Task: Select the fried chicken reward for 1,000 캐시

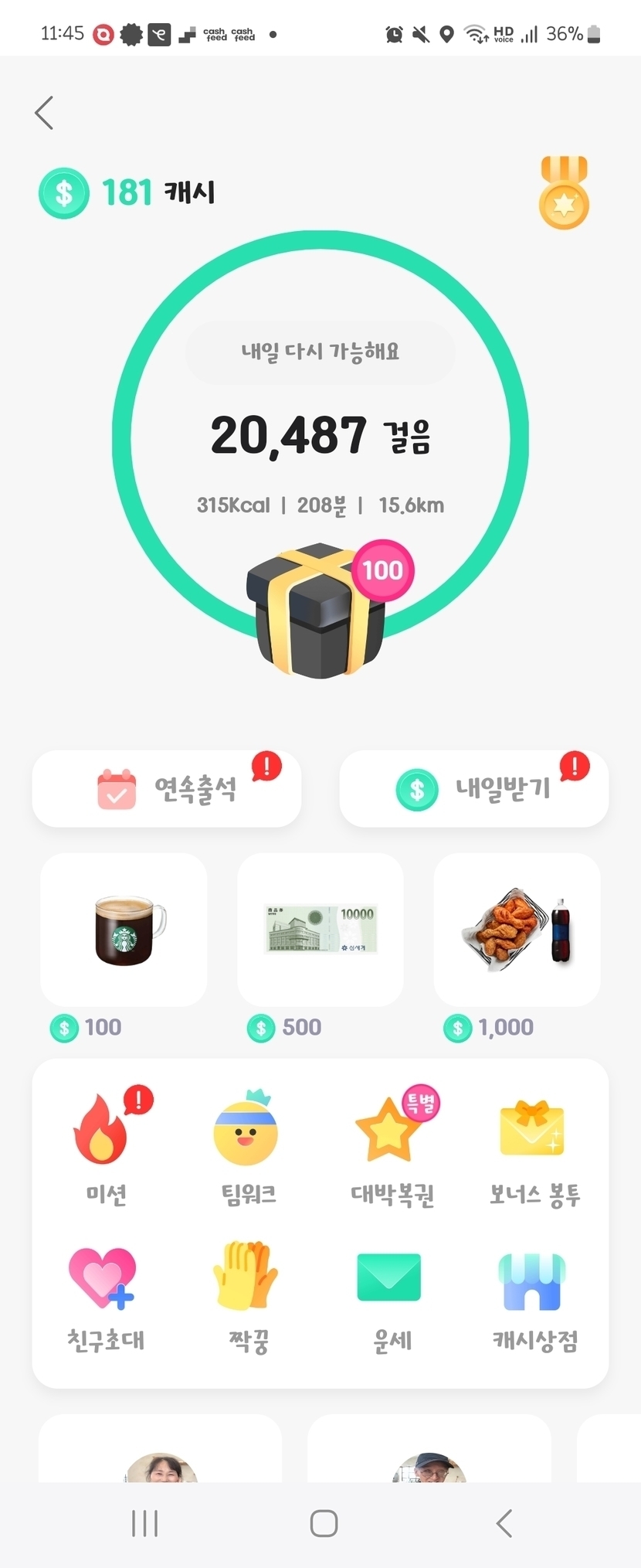Action: click(x=517, y=930)
